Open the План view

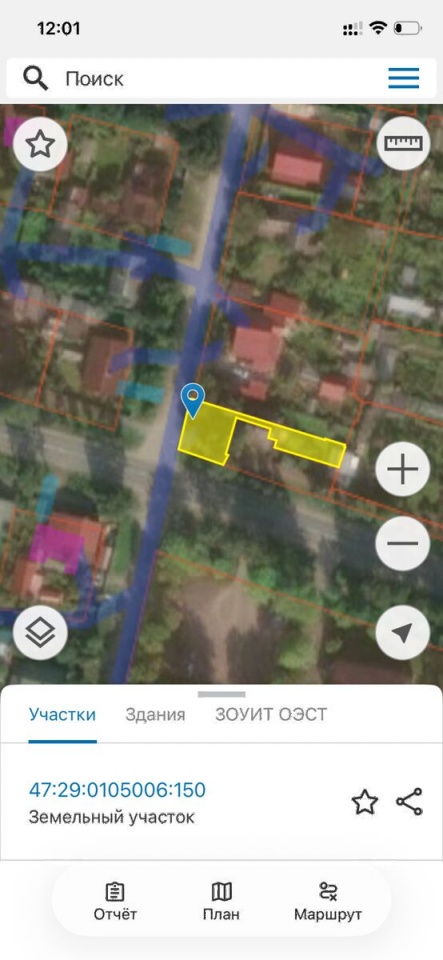[x=222, y=901]
